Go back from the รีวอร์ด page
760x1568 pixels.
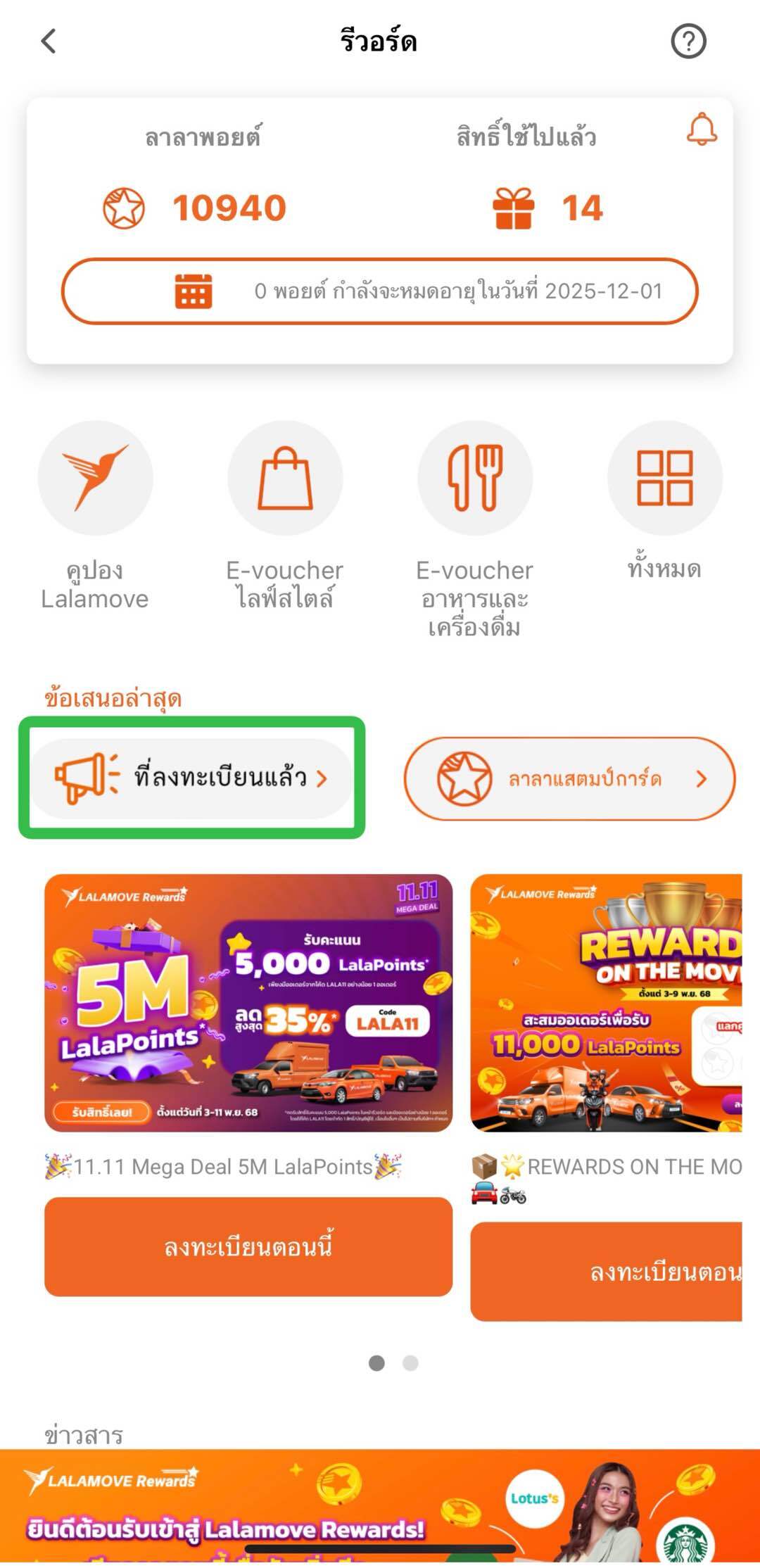[x=49, y=42]
